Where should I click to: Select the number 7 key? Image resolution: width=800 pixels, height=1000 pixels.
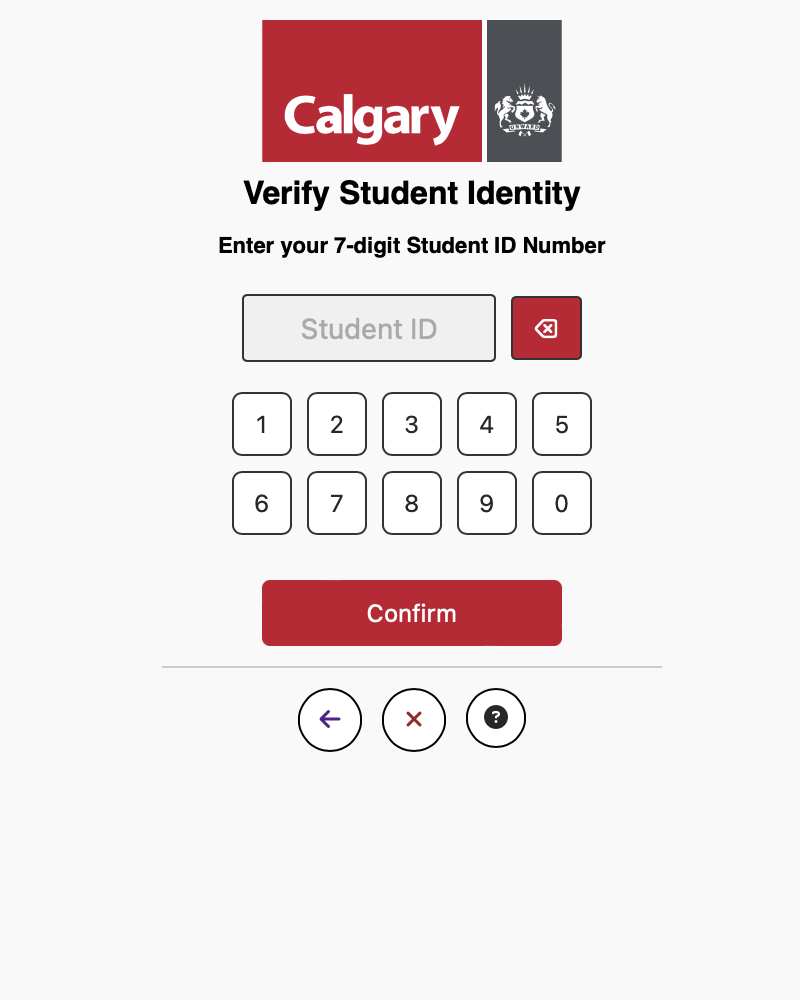coord(337,503)
